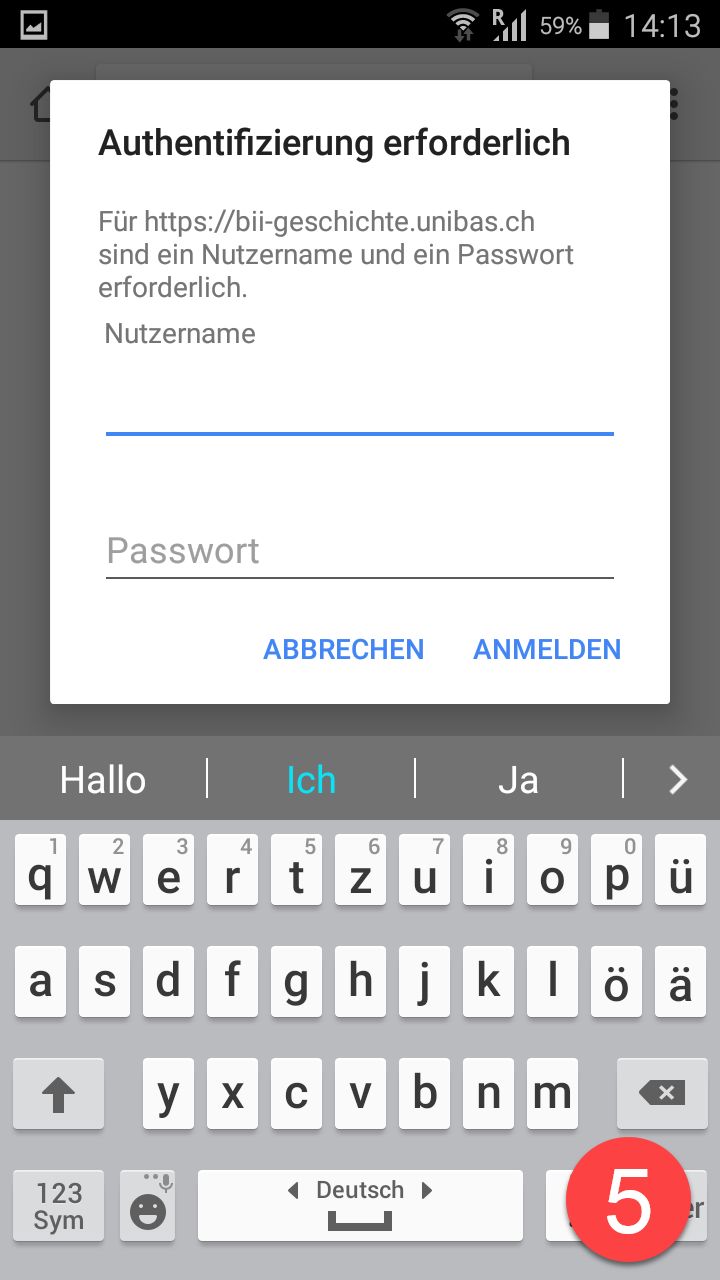720x1280 pixels.
Task: Select the 'Ja' suggestion
Action: (x=518, y=780)
